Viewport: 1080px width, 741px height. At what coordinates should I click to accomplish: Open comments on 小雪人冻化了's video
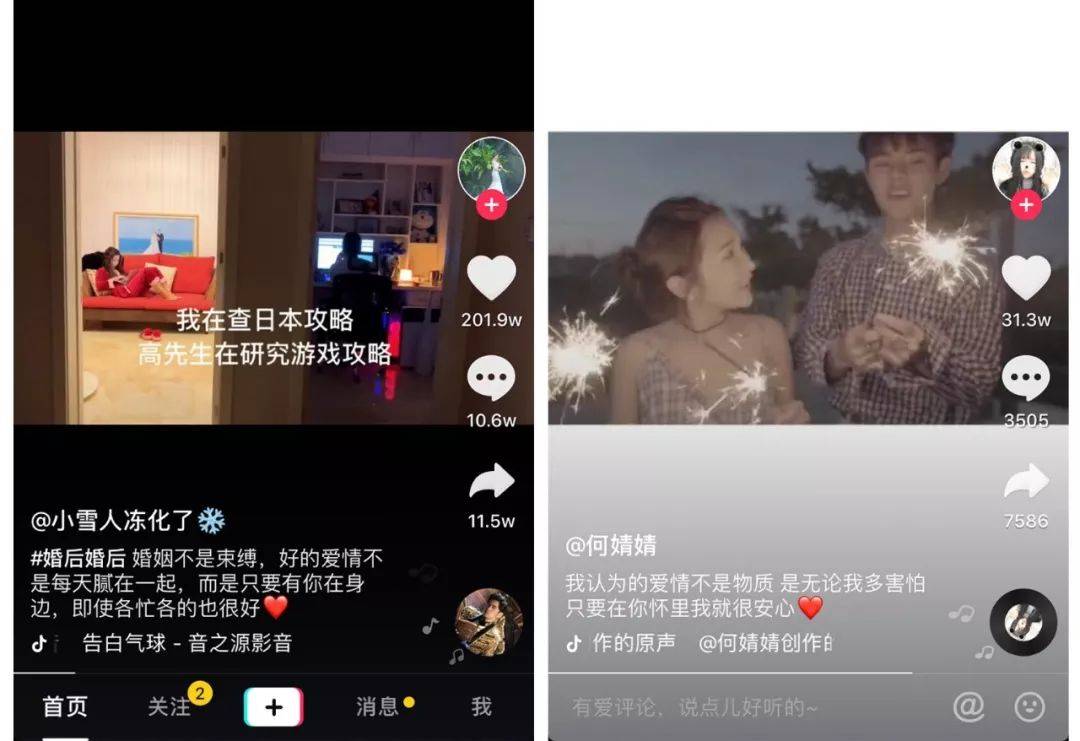click(x=491, y=379)
